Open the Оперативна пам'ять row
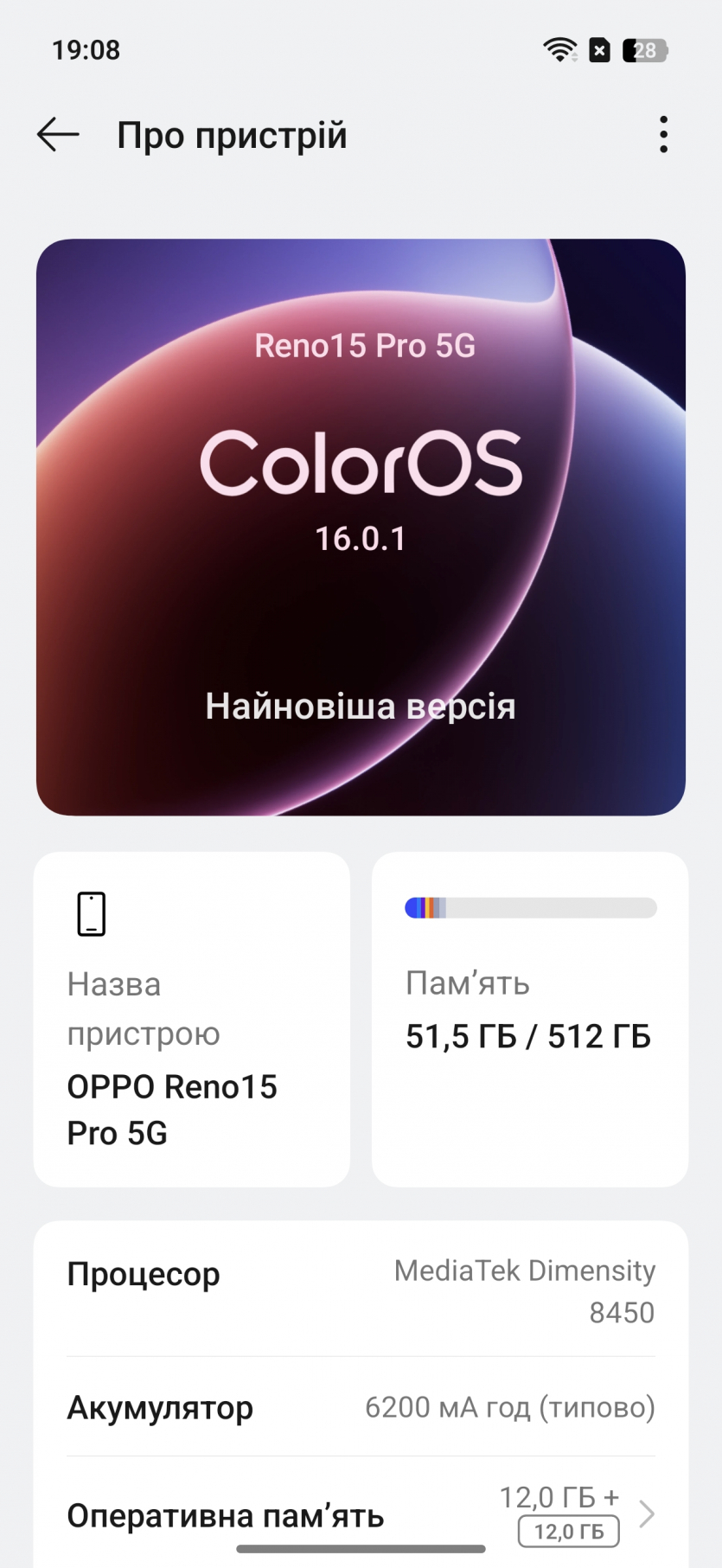This screenshot has height=1568, width=722. [x=361, y=1515]
